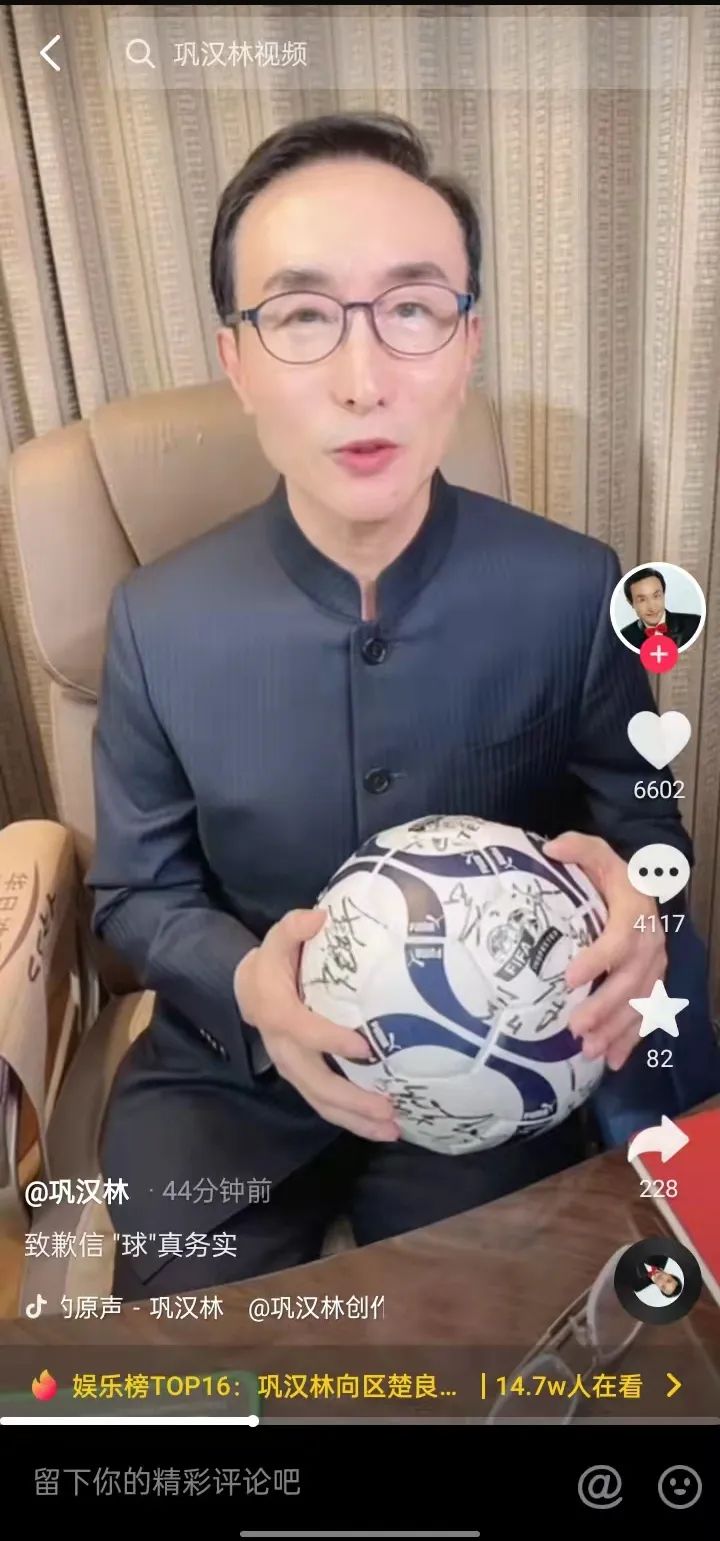The image size is (720, 1541).
Task: Open the @巩汉林 username link
Action: click(x=78, y=1192)
